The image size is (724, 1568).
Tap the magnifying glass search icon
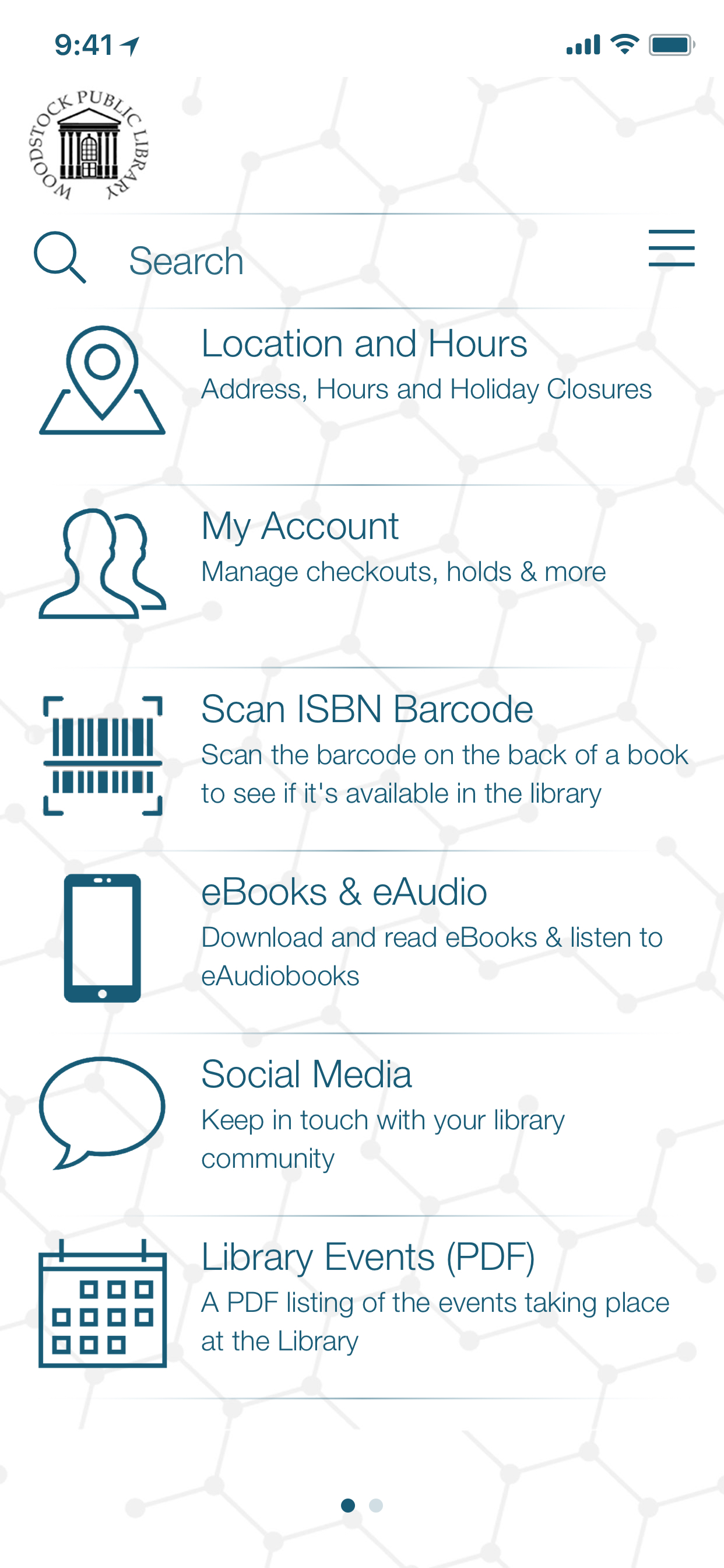pyautogui.click(x=59, y=257)
